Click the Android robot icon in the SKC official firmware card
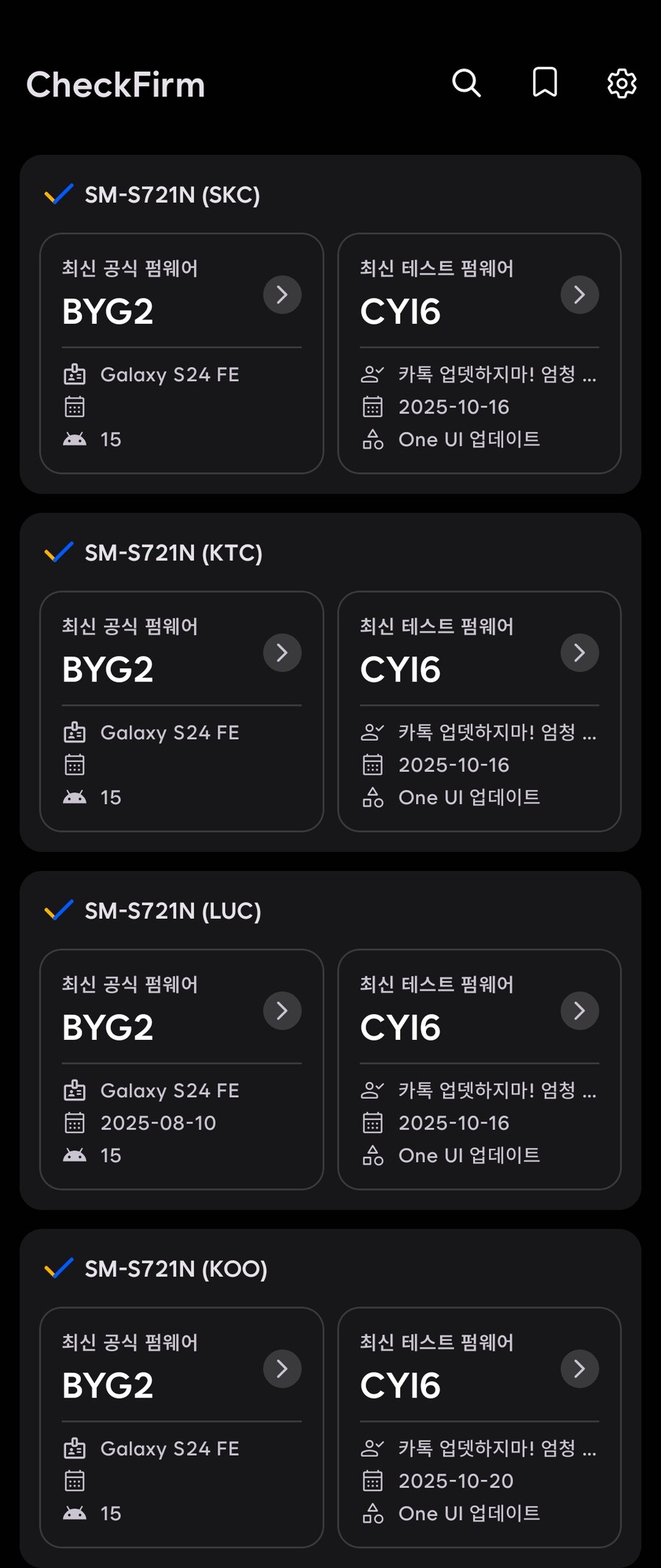This screenshot has width=661, height=1568. coord(74,438)
